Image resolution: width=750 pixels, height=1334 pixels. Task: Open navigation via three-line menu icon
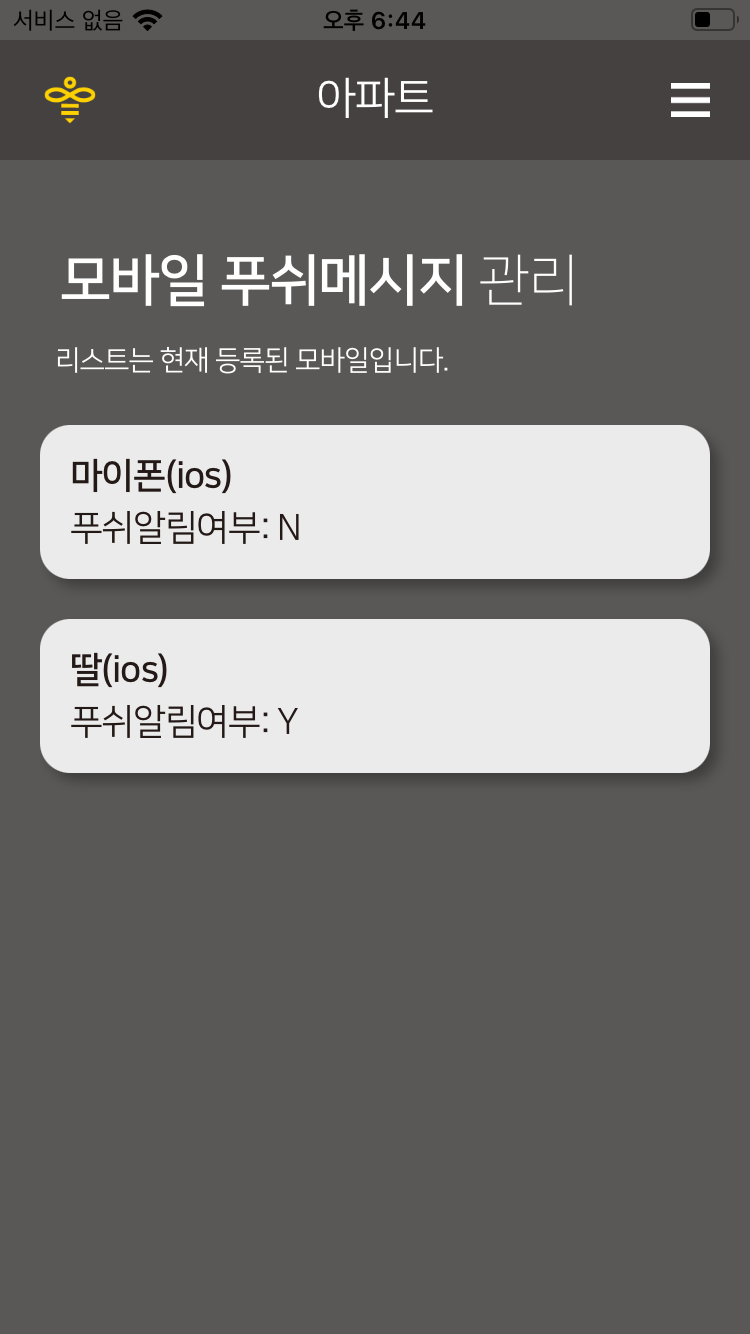690,100
